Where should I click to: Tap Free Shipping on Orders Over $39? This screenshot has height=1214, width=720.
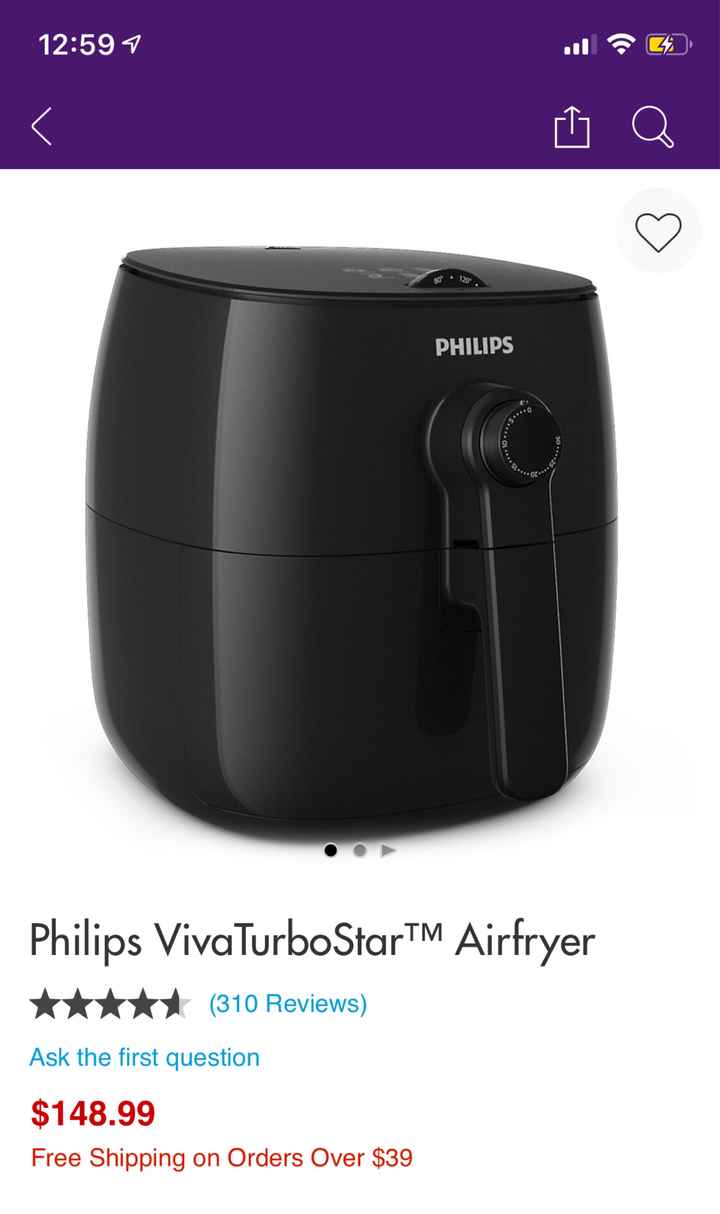tap(219, 1158)
